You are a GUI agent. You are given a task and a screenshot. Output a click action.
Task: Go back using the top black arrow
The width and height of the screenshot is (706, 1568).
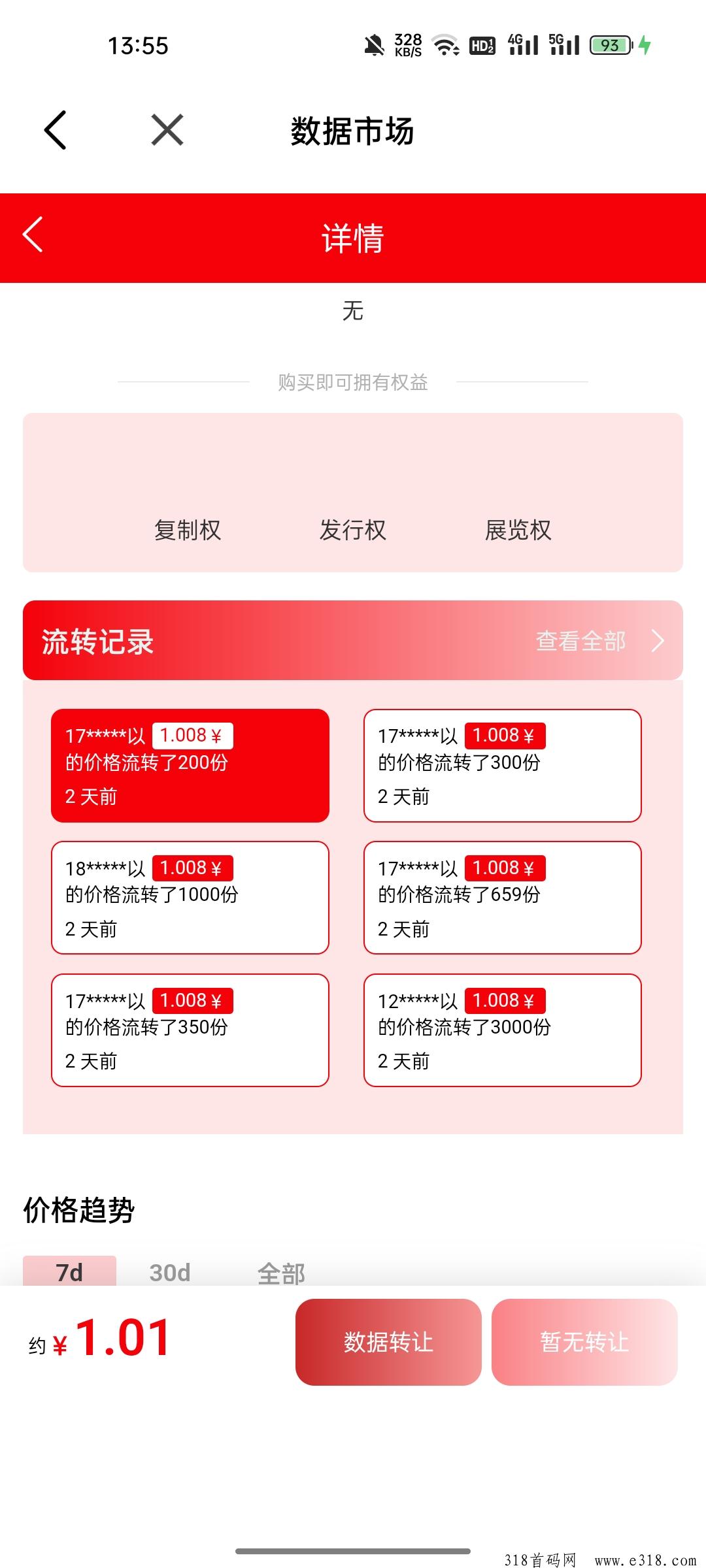(56, 130)
